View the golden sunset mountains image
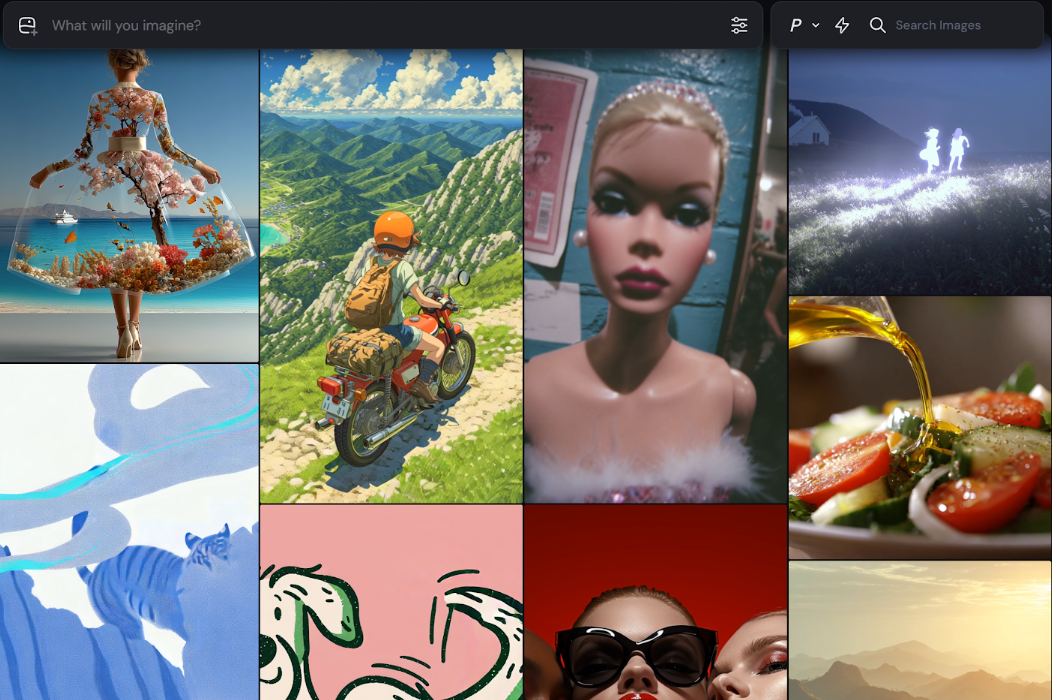The width and height of the screenshot is (1052, 700). pyautogui.click(x=920, y=630)
